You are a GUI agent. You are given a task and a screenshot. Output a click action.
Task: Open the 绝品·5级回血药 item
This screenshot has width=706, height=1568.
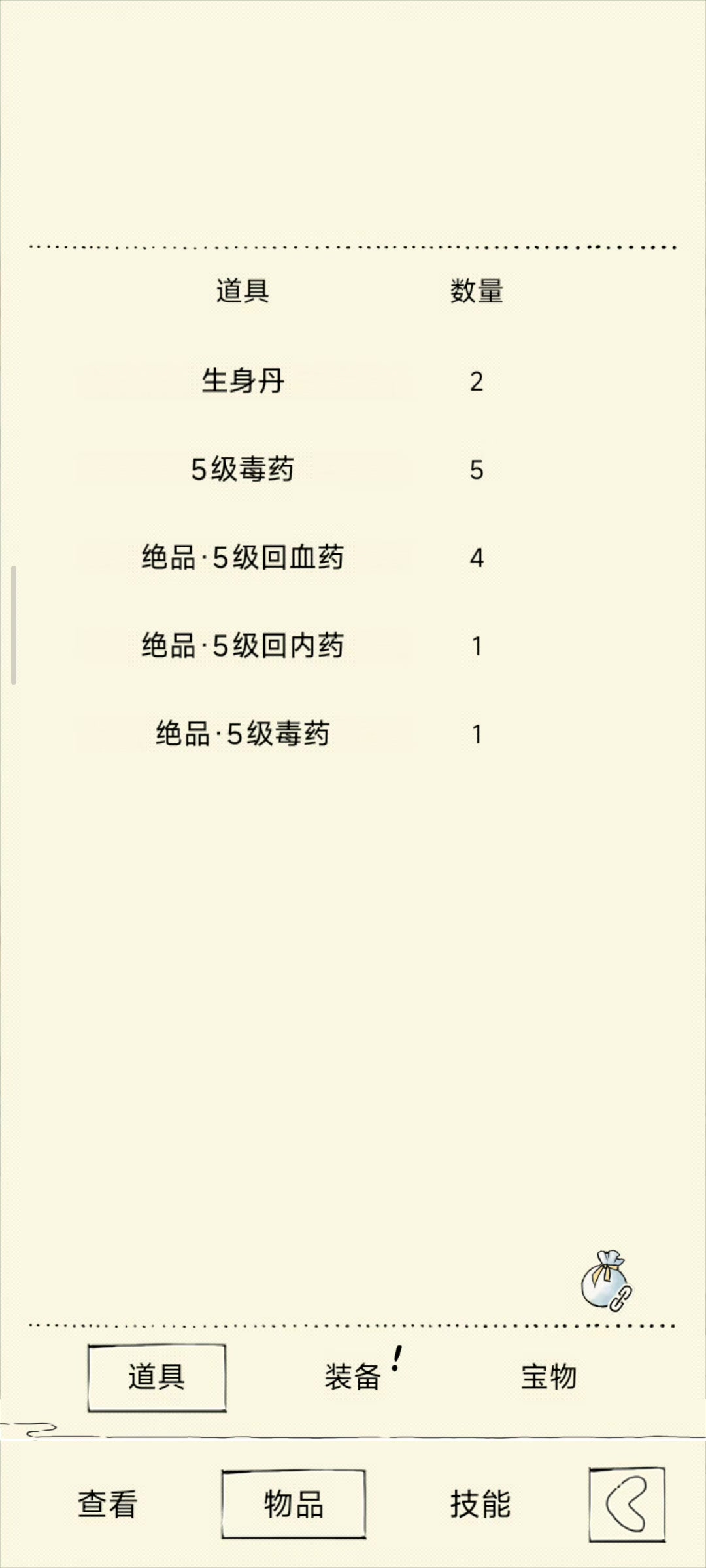(243, 557)
